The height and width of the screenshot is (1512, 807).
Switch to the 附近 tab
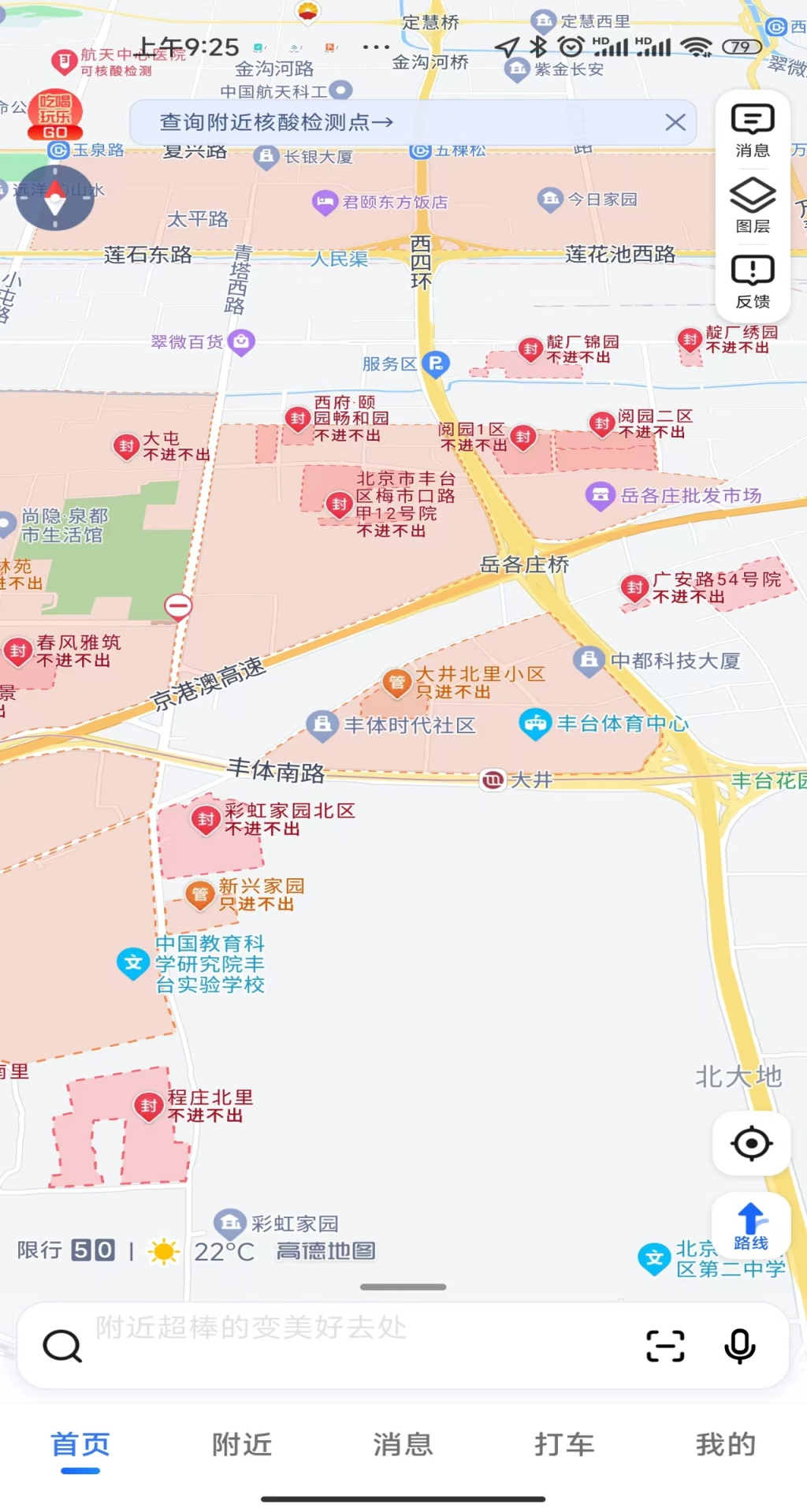242,1444
